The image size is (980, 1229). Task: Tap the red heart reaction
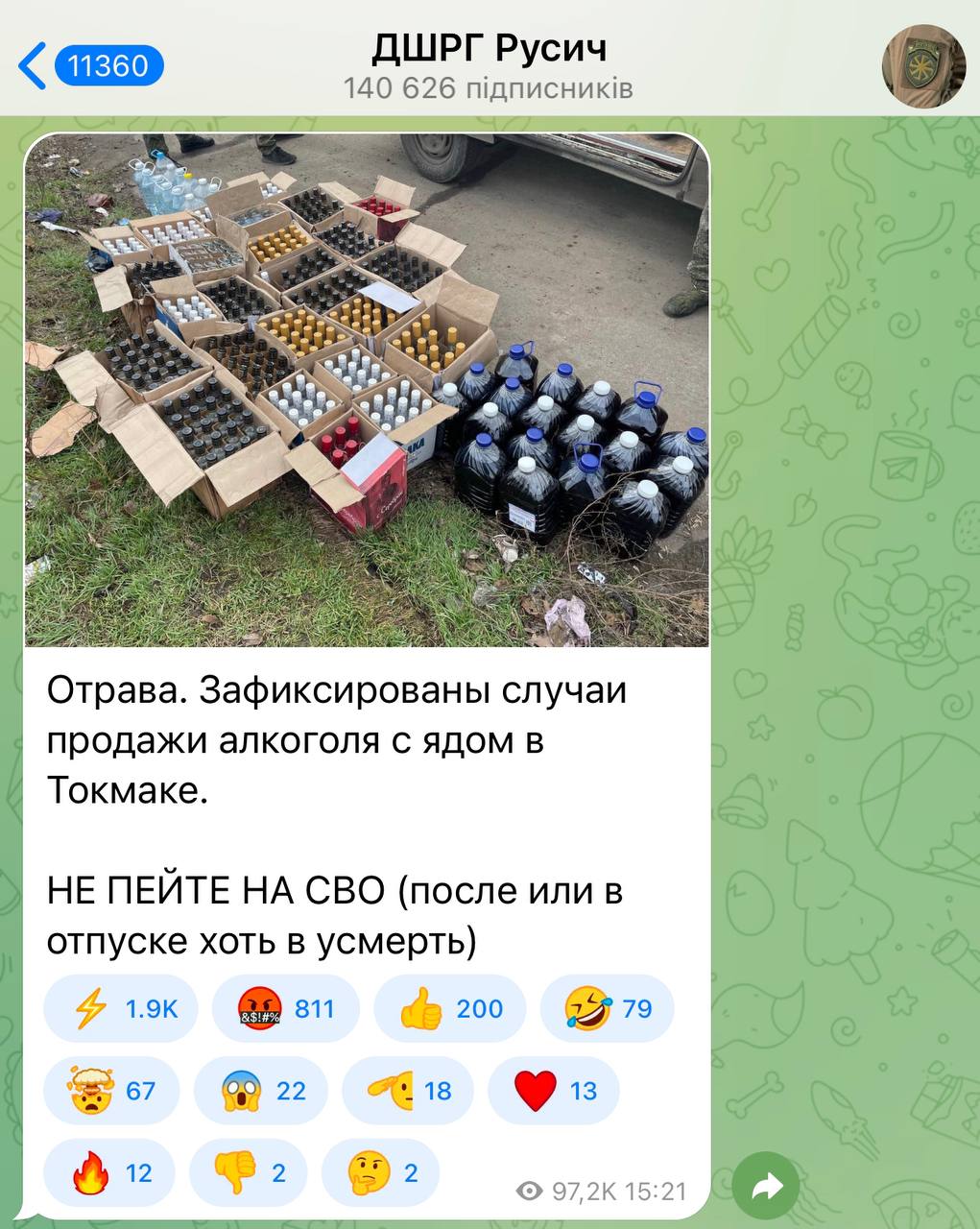(554, 1091)
